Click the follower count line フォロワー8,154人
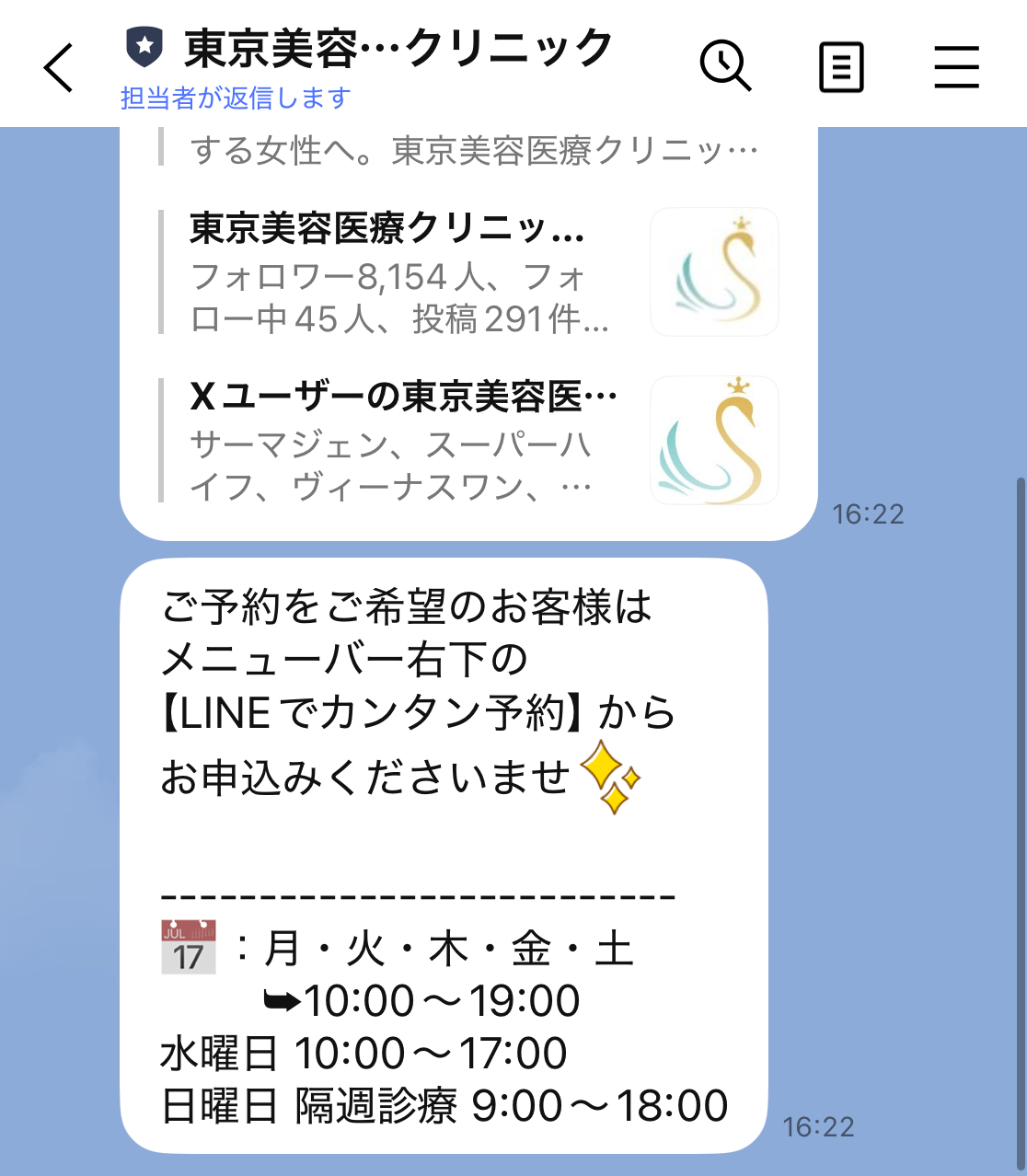 click(387, 276)
